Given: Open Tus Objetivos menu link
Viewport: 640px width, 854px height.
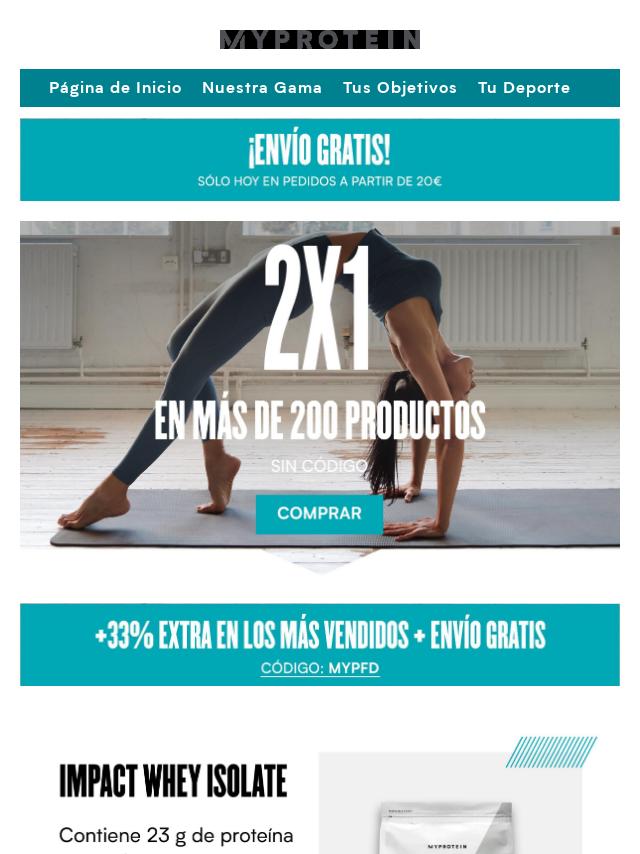Looking at the screenshot, I should point(400,88).
